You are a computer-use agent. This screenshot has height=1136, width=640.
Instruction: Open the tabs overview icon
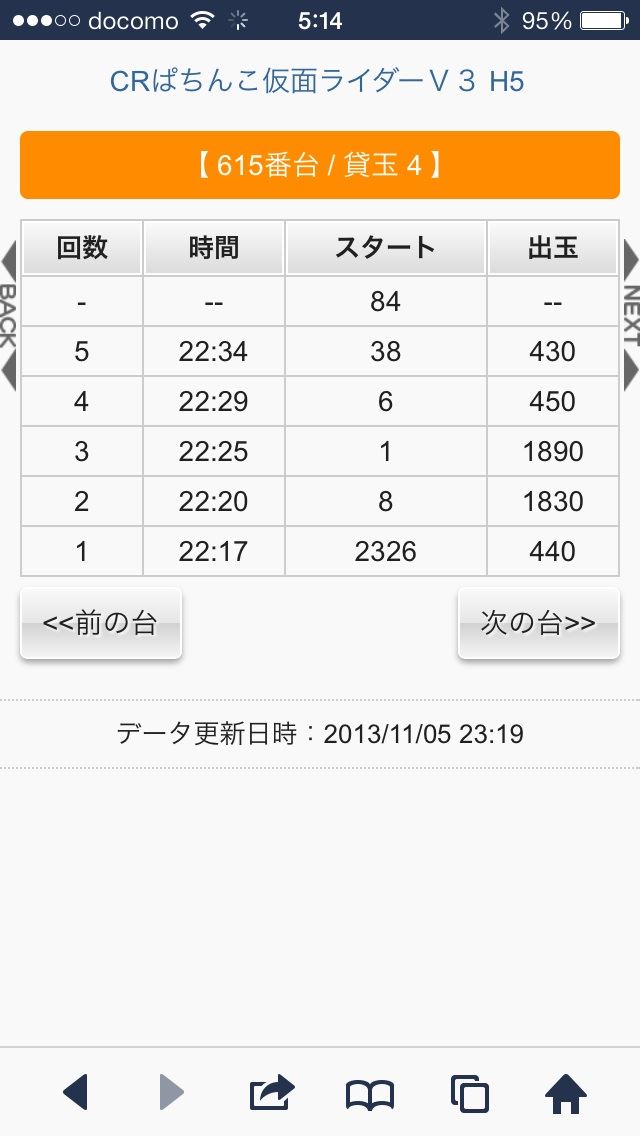point(470,1093)
